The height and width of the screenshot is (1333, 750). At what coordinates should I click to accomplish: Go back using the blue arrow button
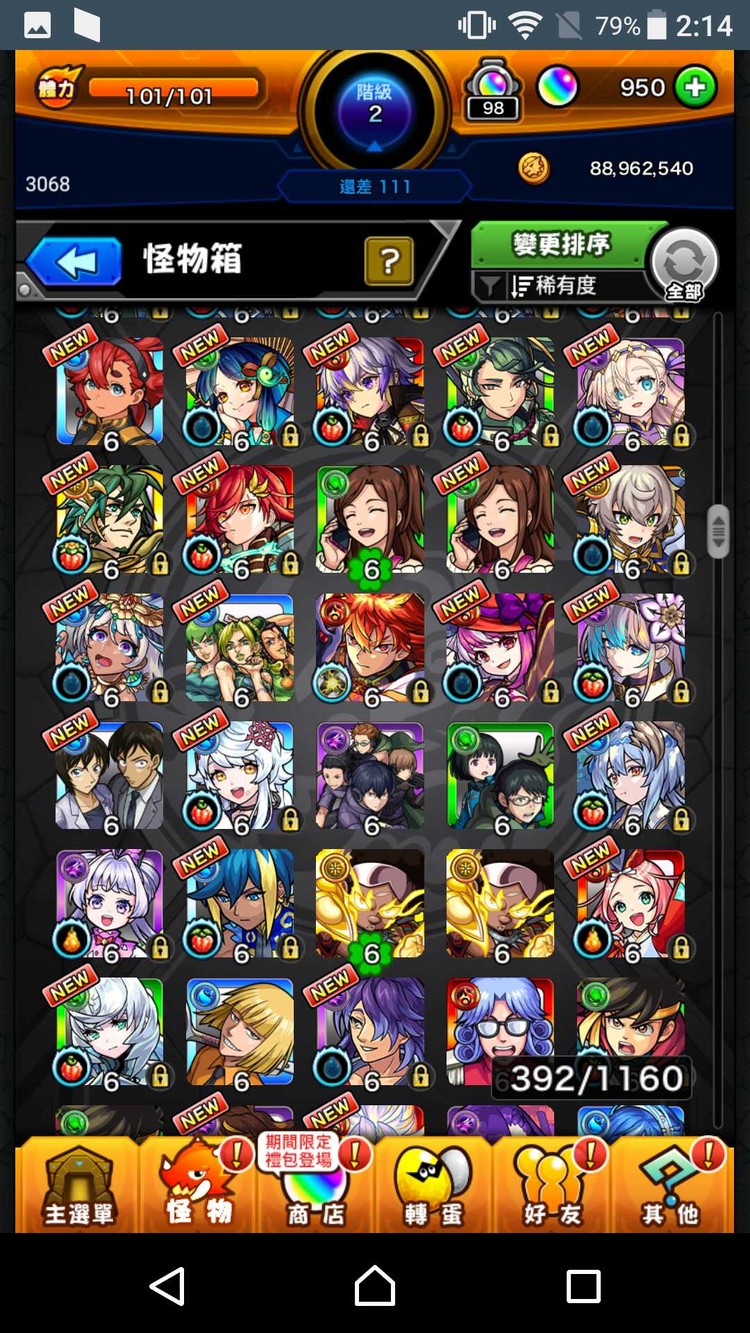tap(74, 262)
